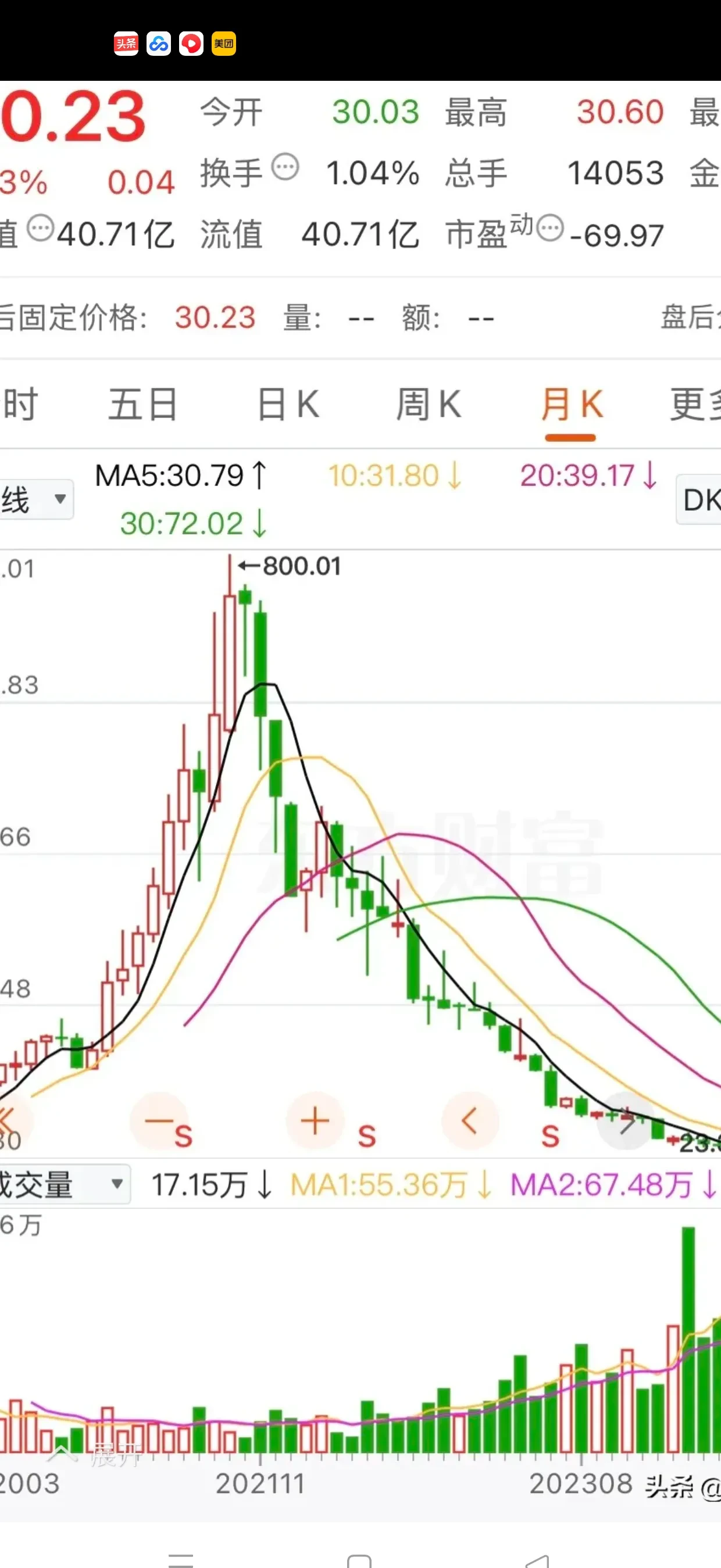Open the moving-average line dropdown

(36, 500)
